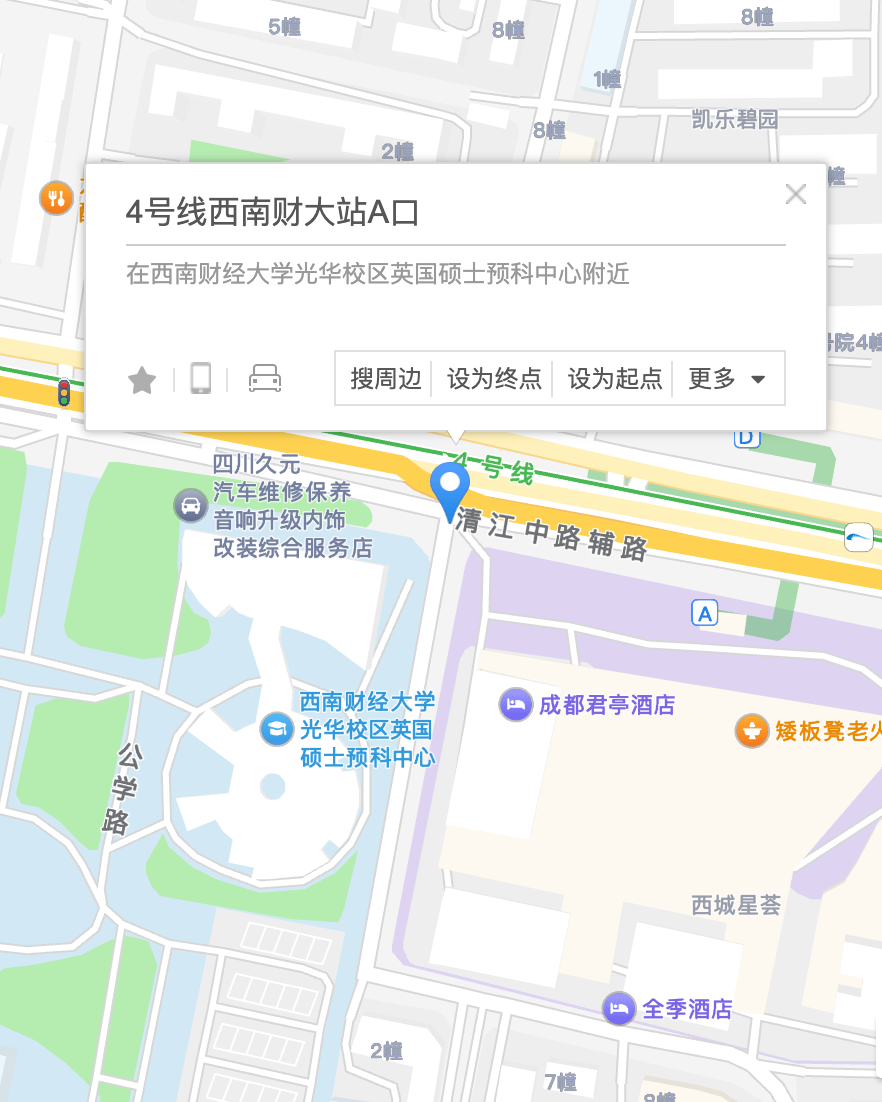Set station as destination via 设为终点
Viewport: 882px width, 1102px height.
pyautogui.click(x=495, y=379)
